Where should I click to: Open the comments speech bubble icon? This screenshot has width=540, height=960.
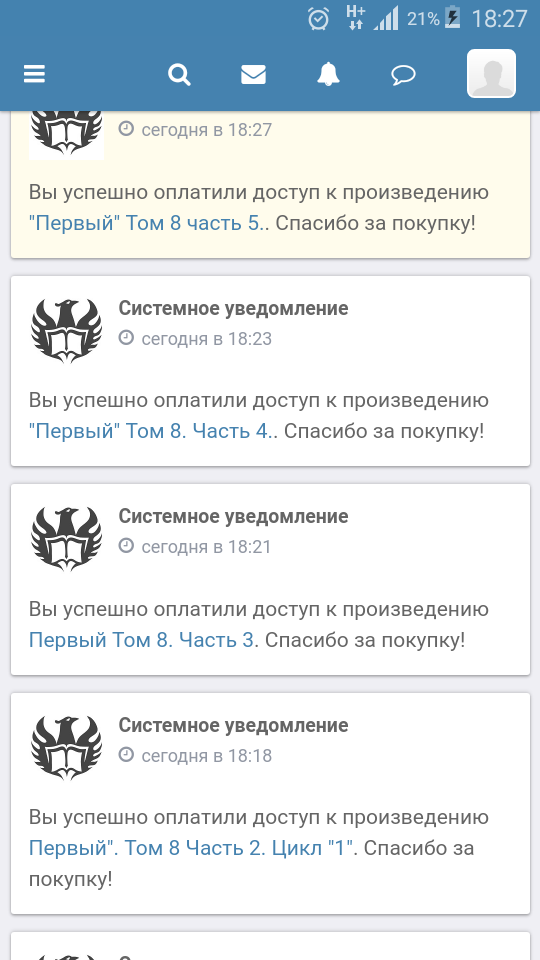[403, 75]
